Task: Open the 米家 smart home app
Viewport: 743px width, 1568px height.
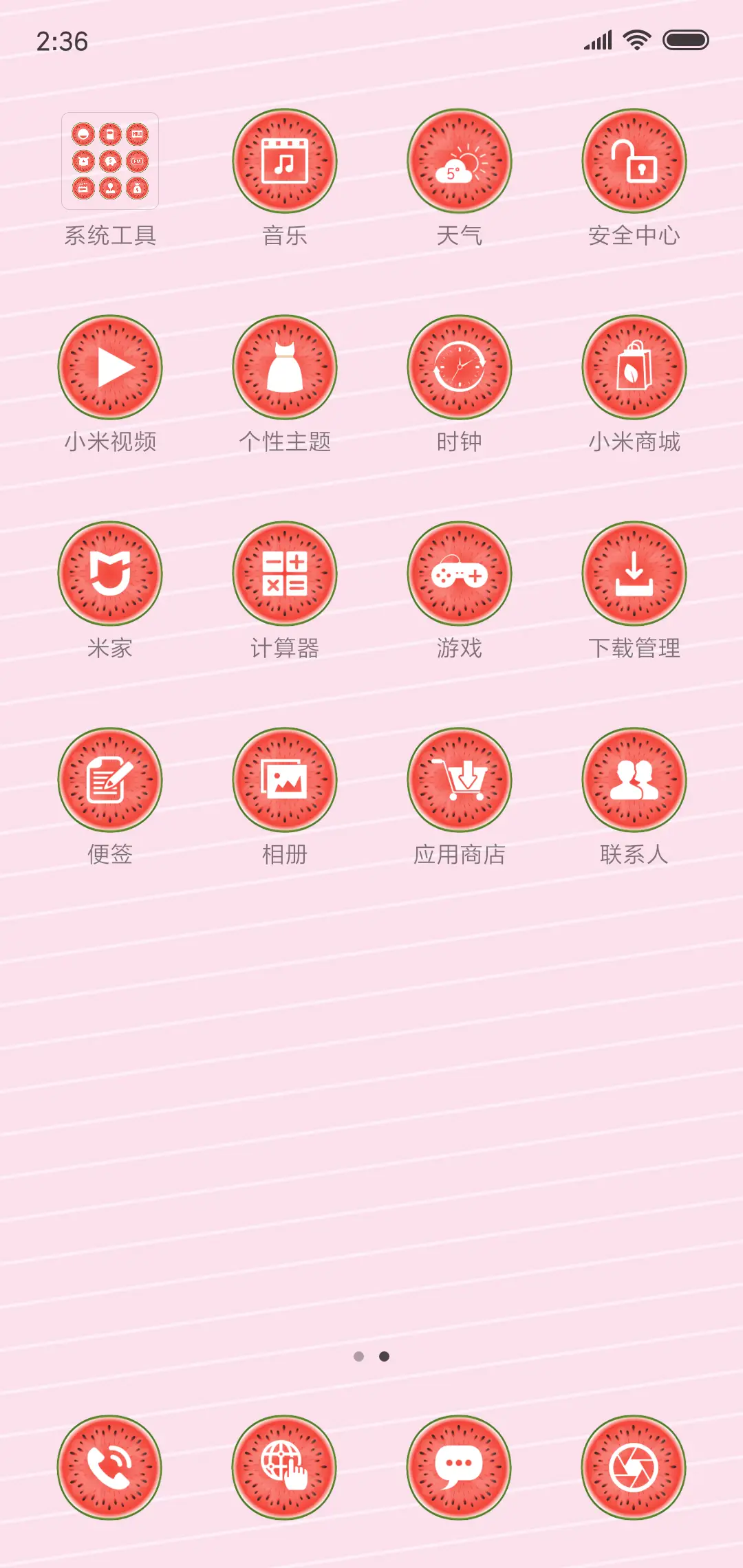Action: click(110, 574)
